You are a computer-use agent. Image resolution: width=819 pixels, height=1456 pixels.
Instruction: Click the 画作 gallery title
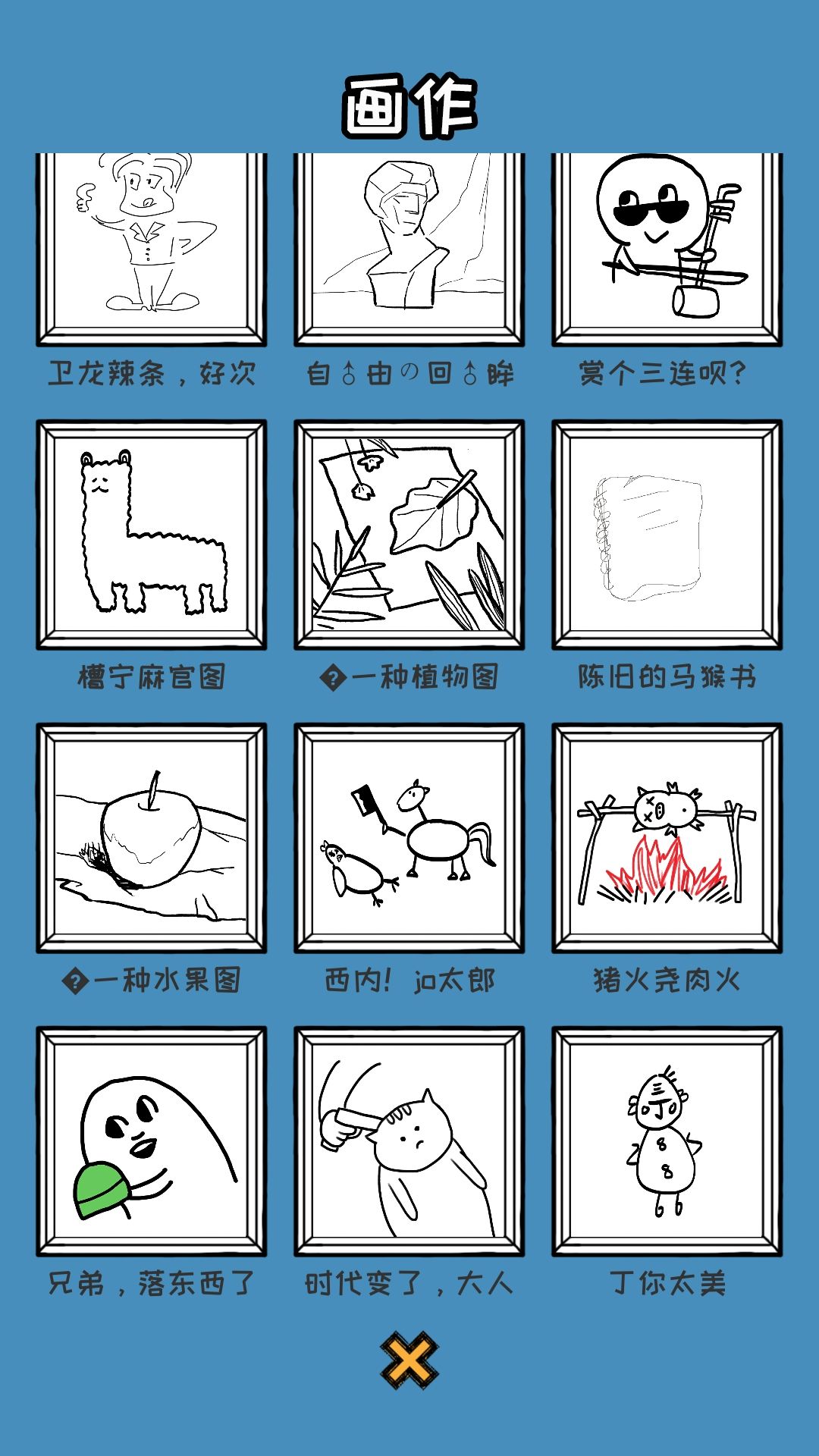coord(409,102)
